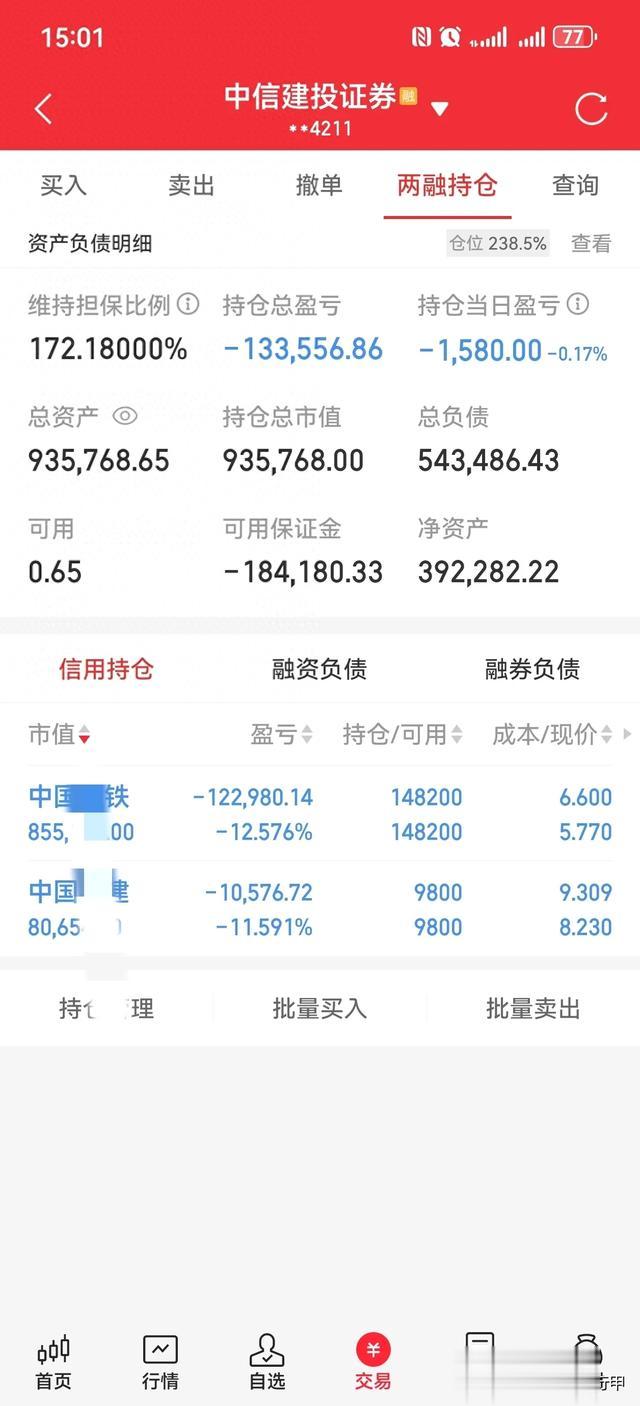Screen dimensions: 640x1406
Task: Tap 查看 for asset-liability details
Action: pyautogui.click(x=591, y=243)
